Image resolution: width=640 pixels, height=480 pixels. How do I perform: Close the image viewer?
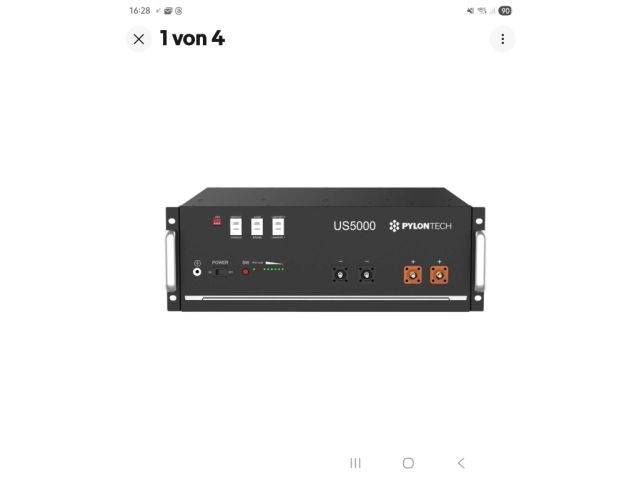(139, 39)
